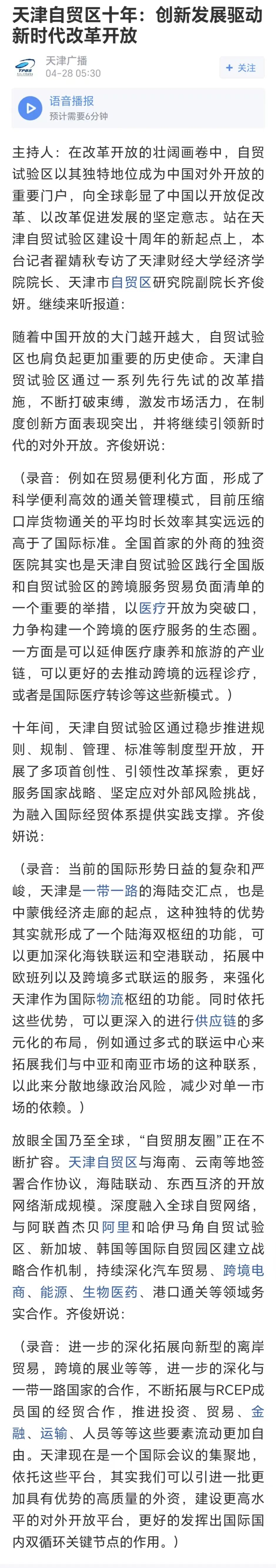The width and height of the screenshot is (276, 1568).
Task: Open the 一带一路 keyword link
Action: point(110,891)
